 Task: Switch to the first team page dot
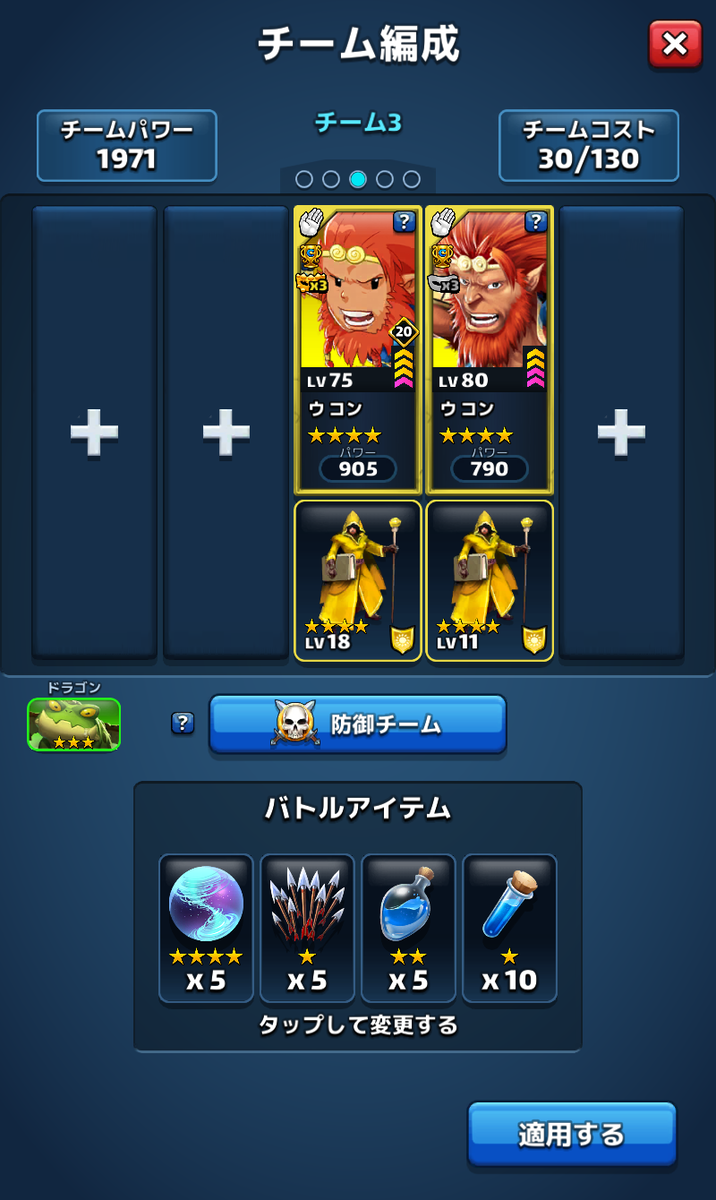pyautogui.click(x=304, y=179)
